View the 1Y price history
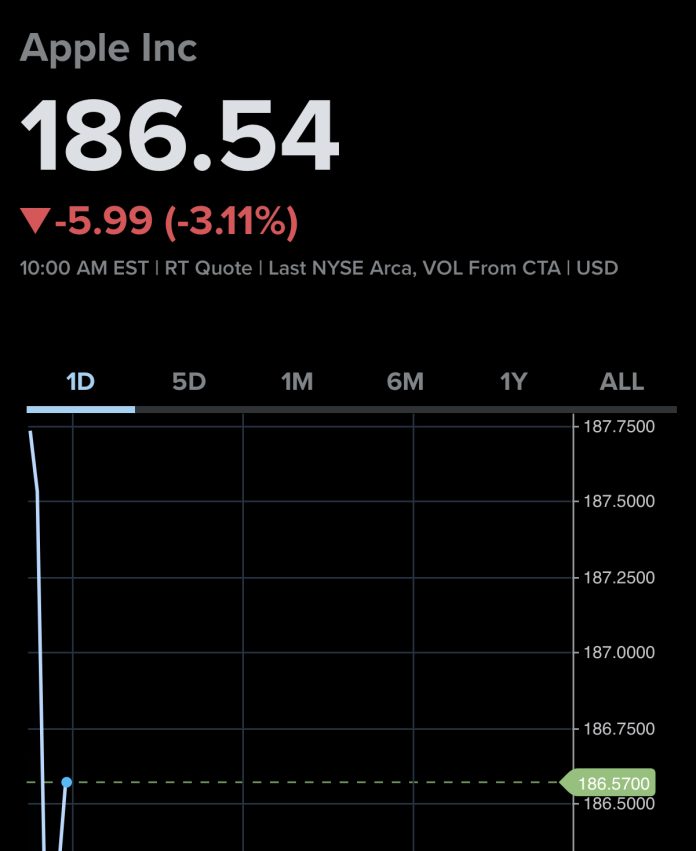The width and height of the screenshot is (696, 851). [x=513, y=382]
